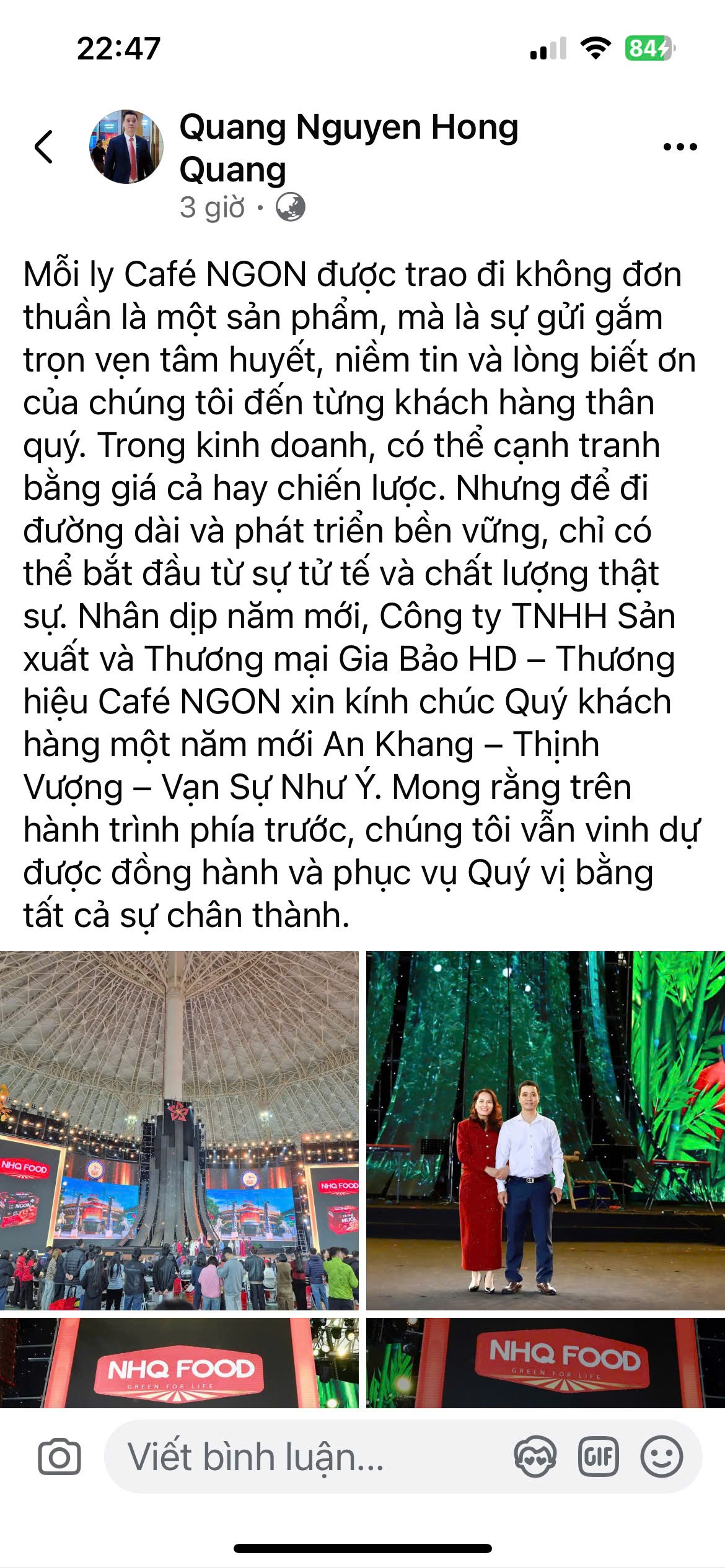Choose a GIF for the comment

(598, 1457)
